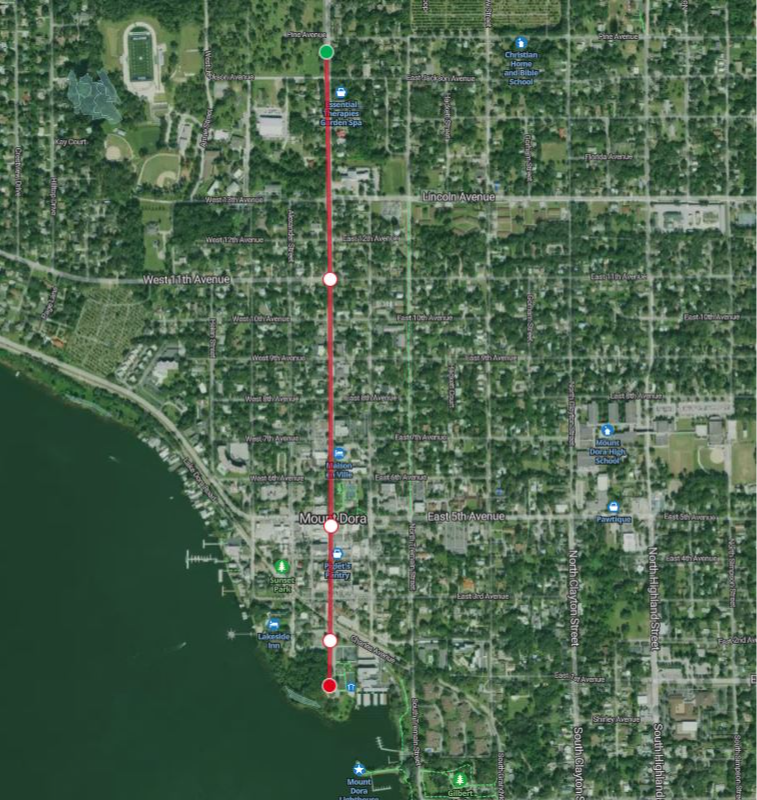Open the Lakeside Inn lodging marker
Viewport: 757px width, 800px height.
273,622
